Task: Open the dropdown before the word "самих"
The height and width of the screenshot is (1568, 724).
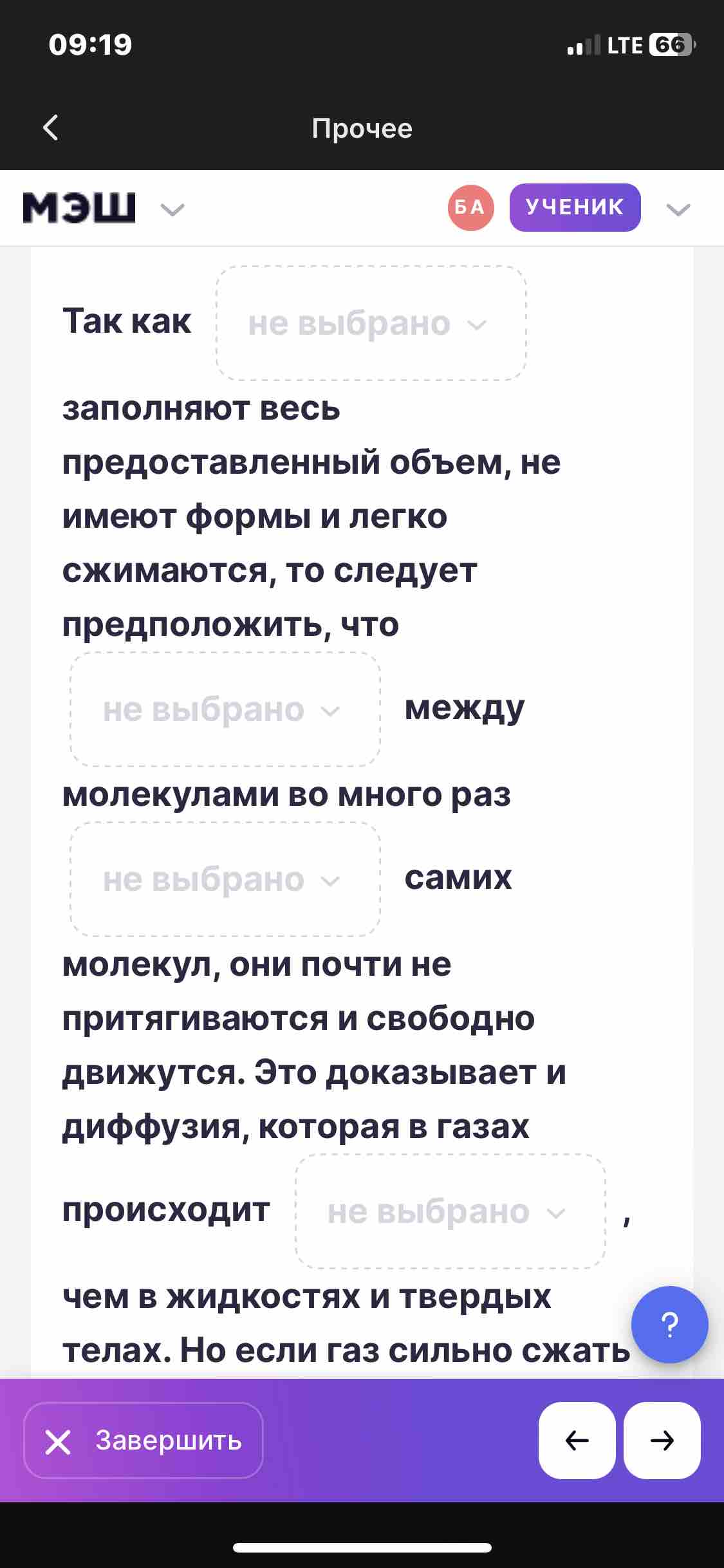Action: click(x=225, y=879)
